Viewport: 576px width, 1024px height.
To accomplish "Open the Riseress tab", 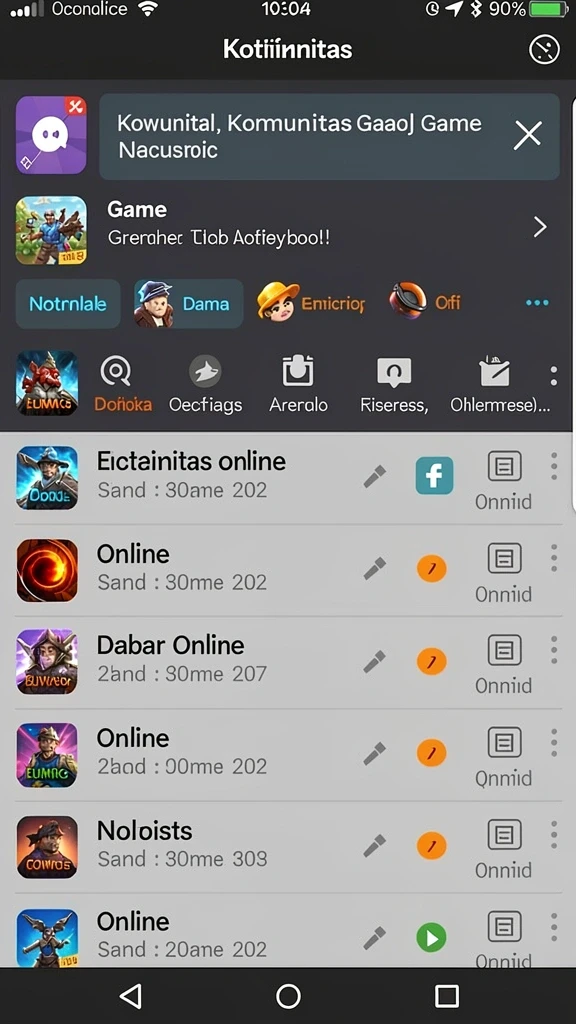I will [x=394, y=387].
